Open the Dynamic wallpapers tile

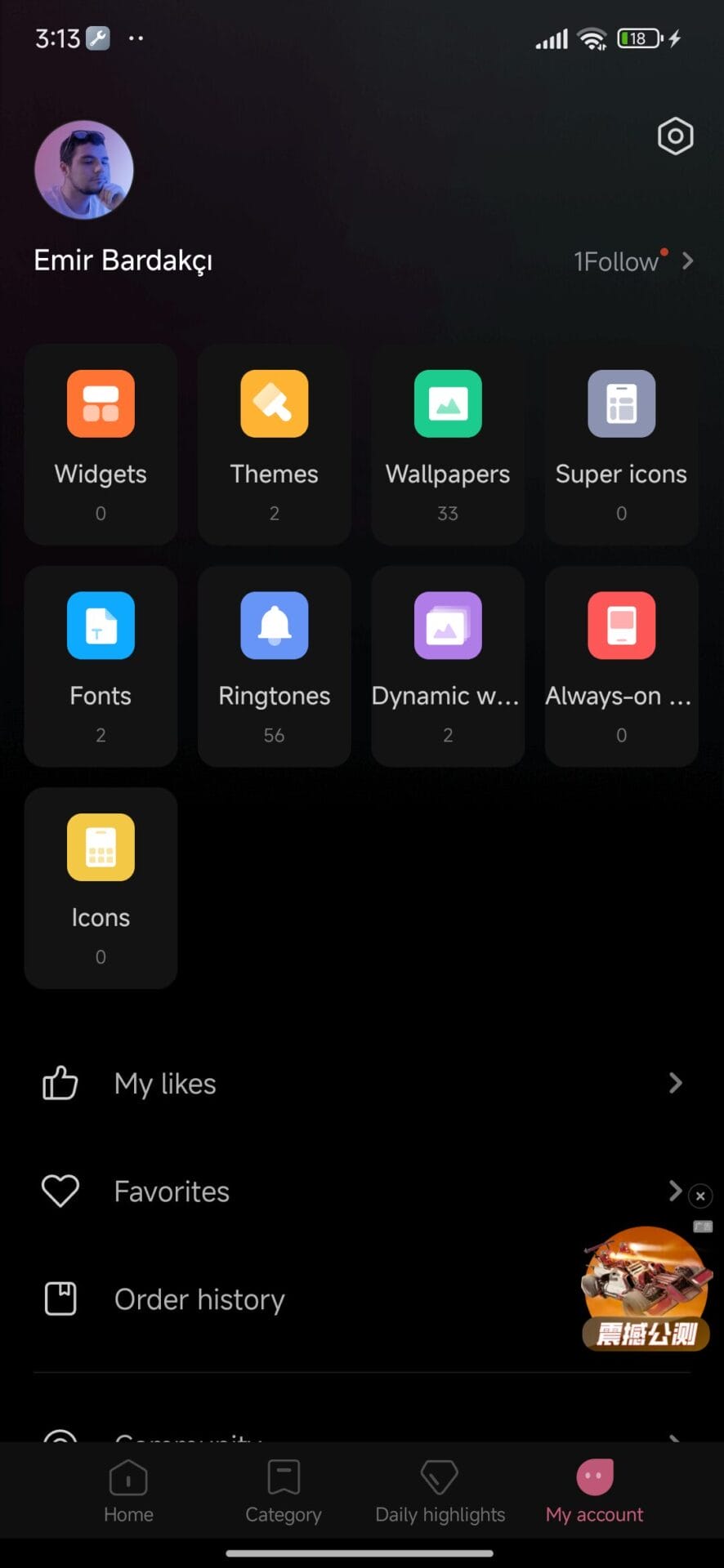[x=448, y=666]
